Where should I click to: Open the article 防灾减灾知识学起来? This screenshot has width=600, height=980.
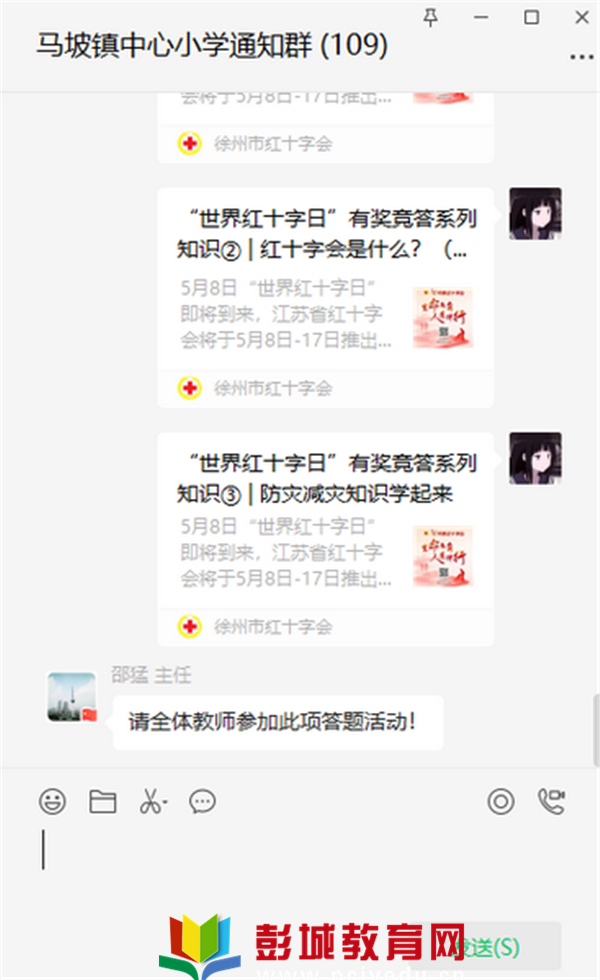[325, 478]
